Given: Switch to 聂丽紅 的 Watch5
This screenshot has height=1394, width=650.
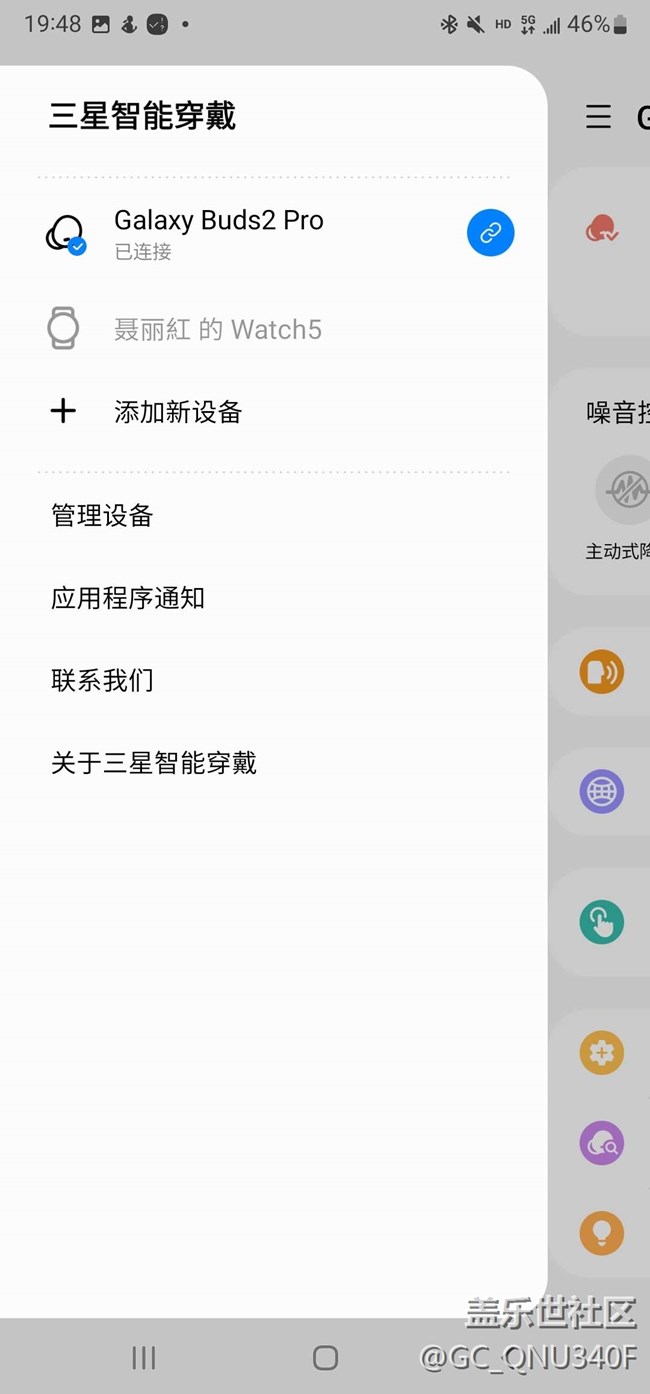Looking at the screenshot, I should click(273, 329).
